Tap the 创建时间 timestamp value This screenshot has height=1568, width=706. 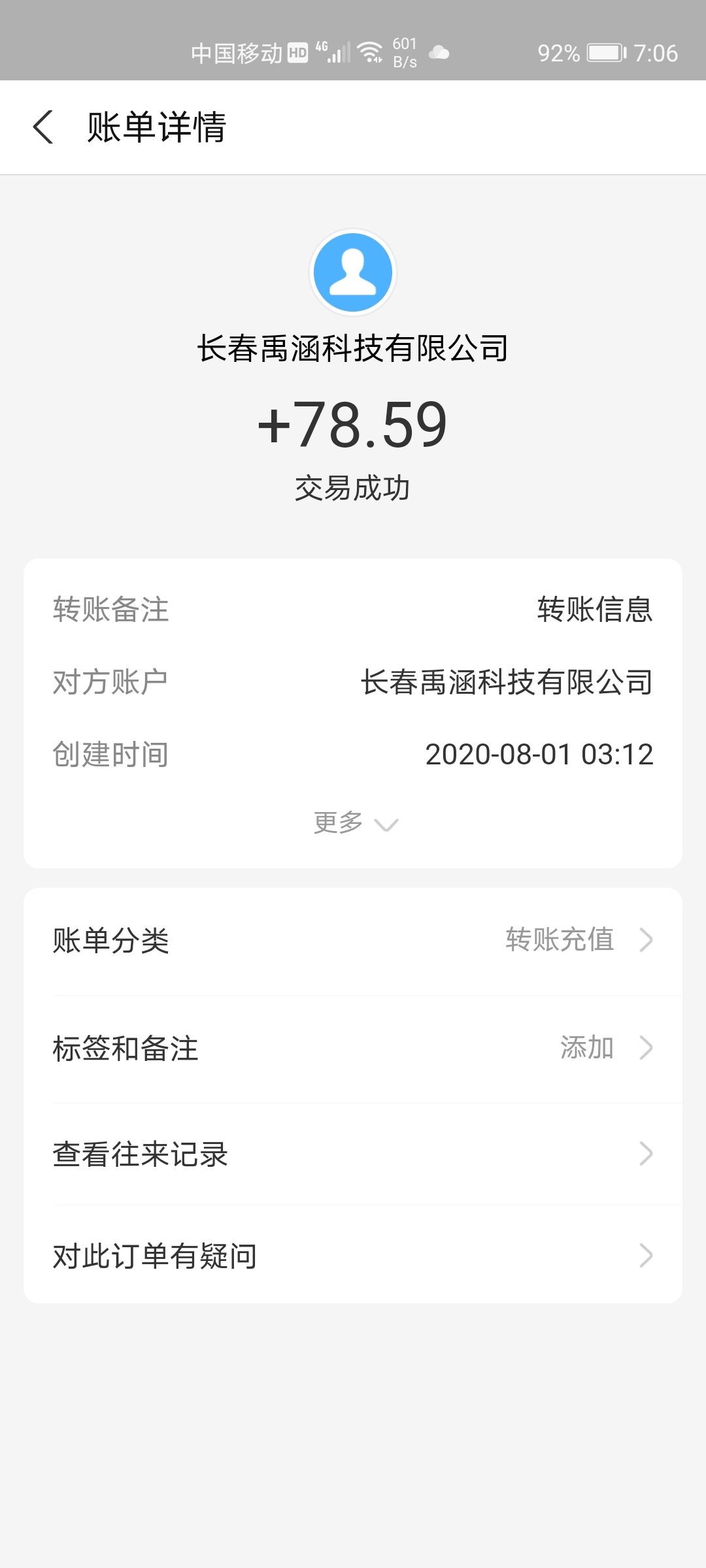(539, 753)
